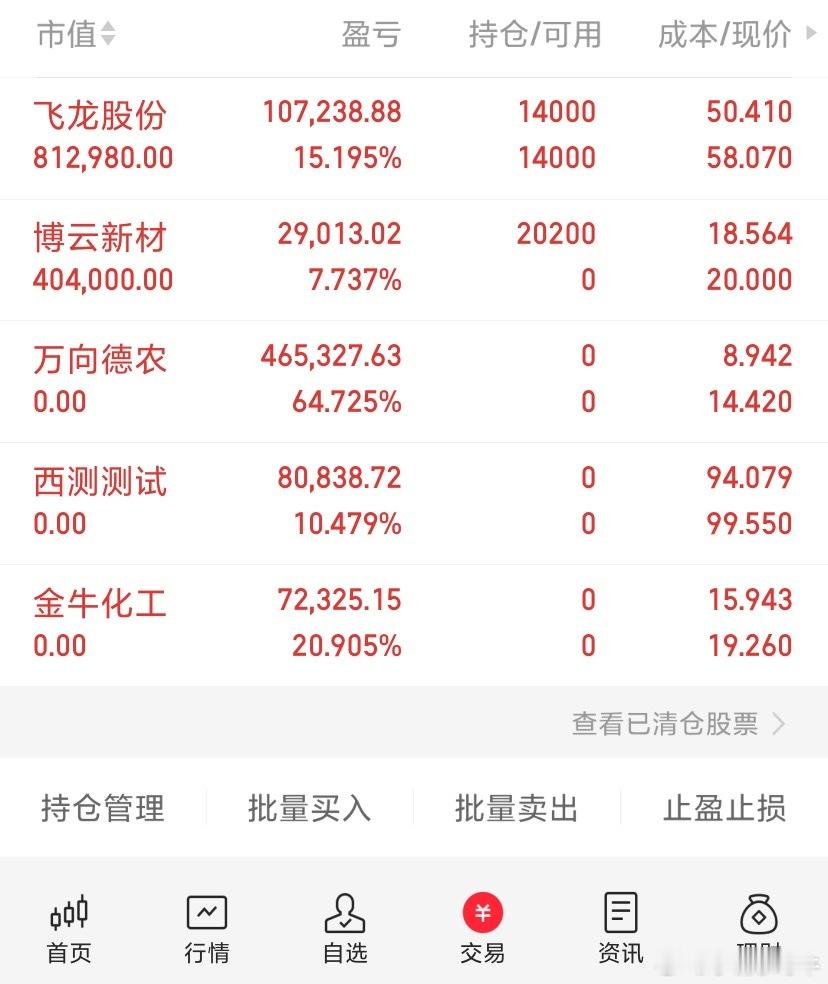Open the 飞龙股份 holding row

414,135
